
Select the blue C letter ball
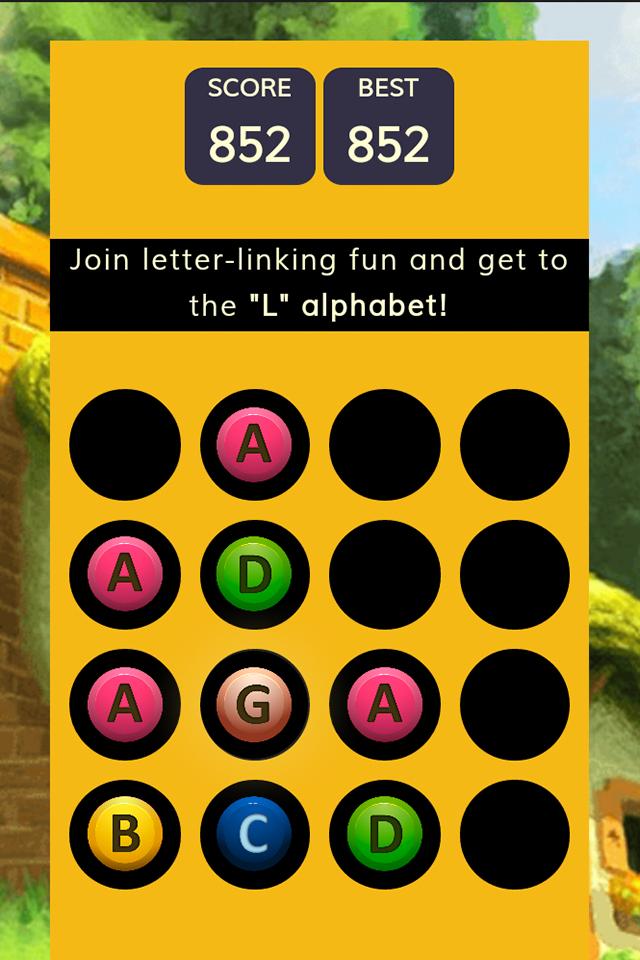pyautogui.click(x=254, y=835)
